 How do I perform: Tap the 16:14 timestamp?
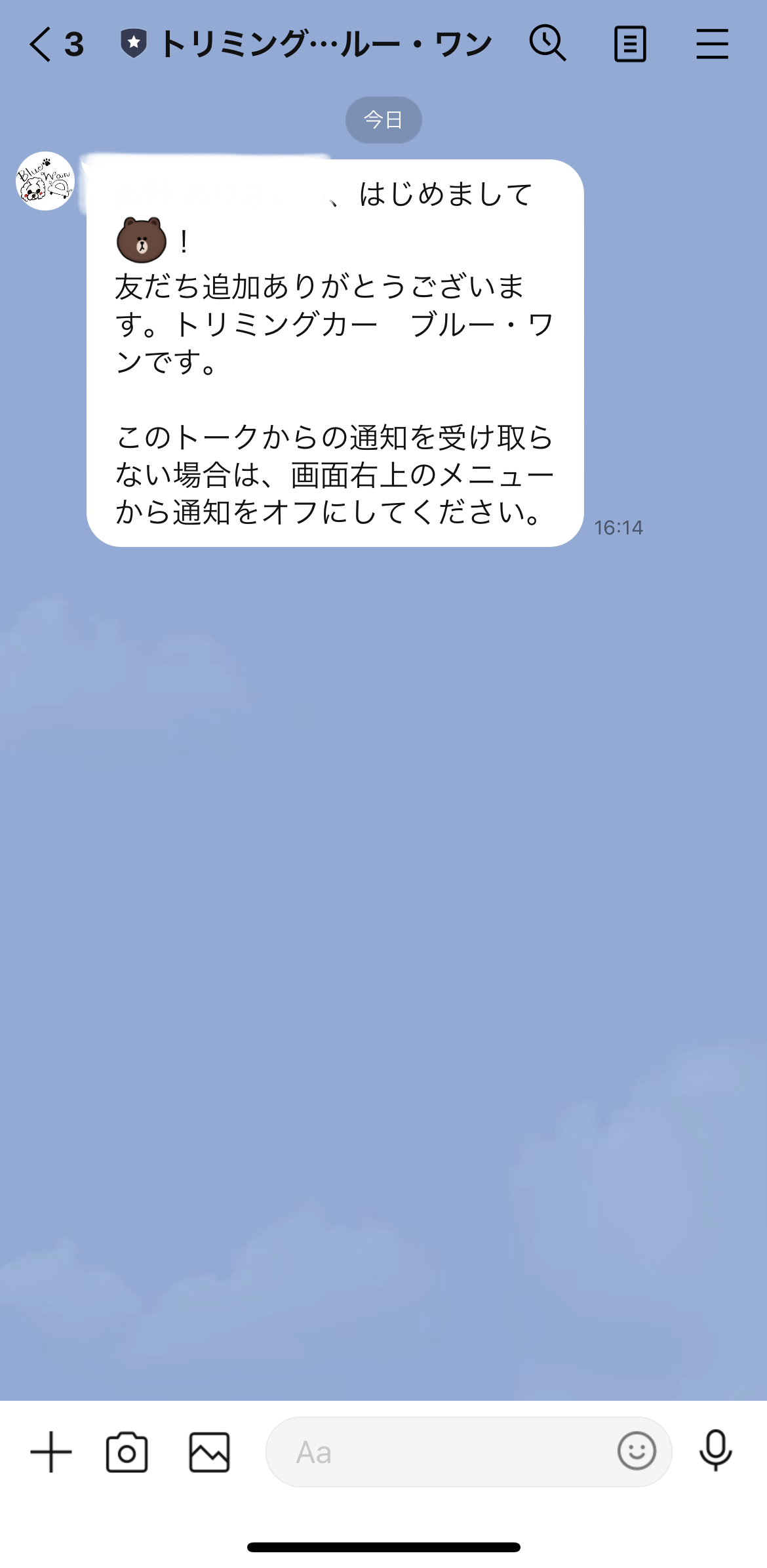click(619, 527)
